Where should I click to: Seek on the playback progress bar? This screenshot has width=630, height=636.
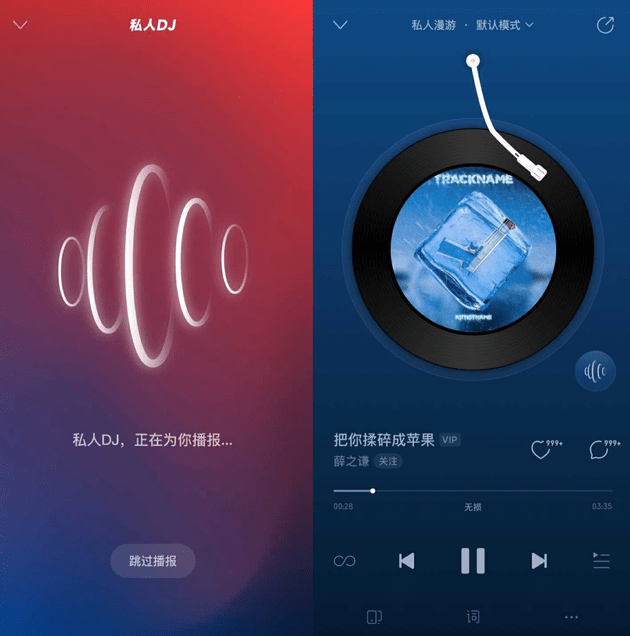(x=472, y=491)
